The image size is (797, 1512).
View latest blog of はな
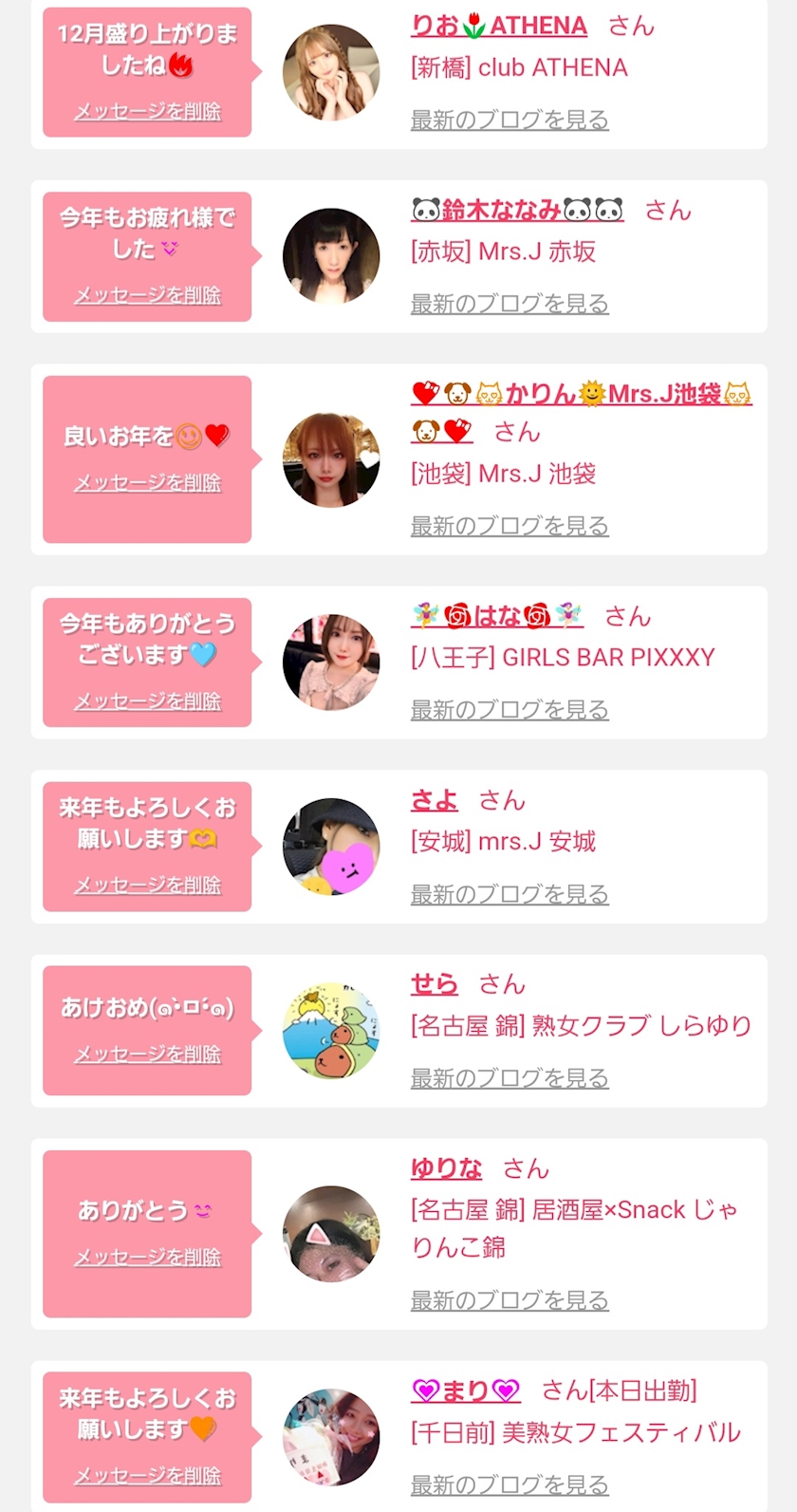click(510, 711)
